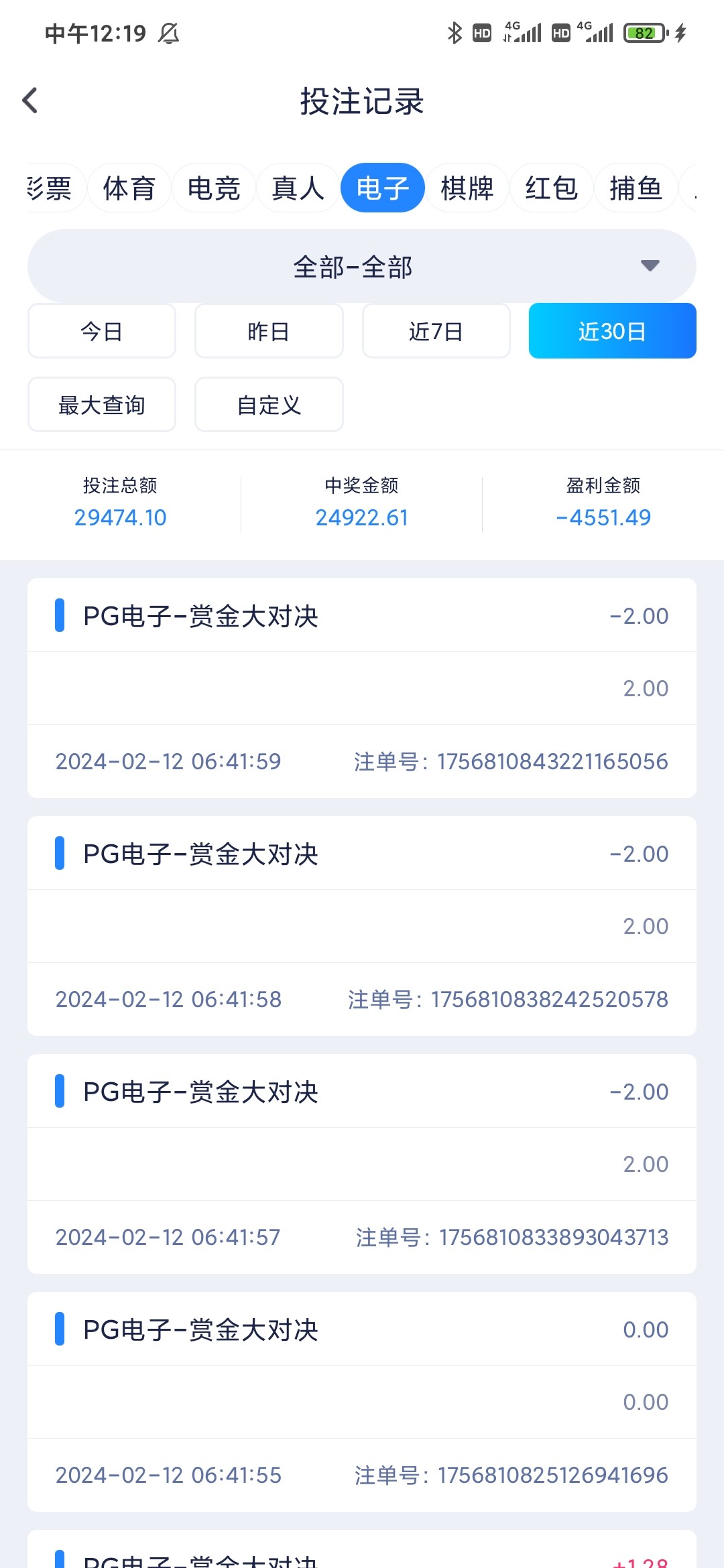Tap the 电子 tab
Screen dimensions: 724x1568
(x=383, y=188)
